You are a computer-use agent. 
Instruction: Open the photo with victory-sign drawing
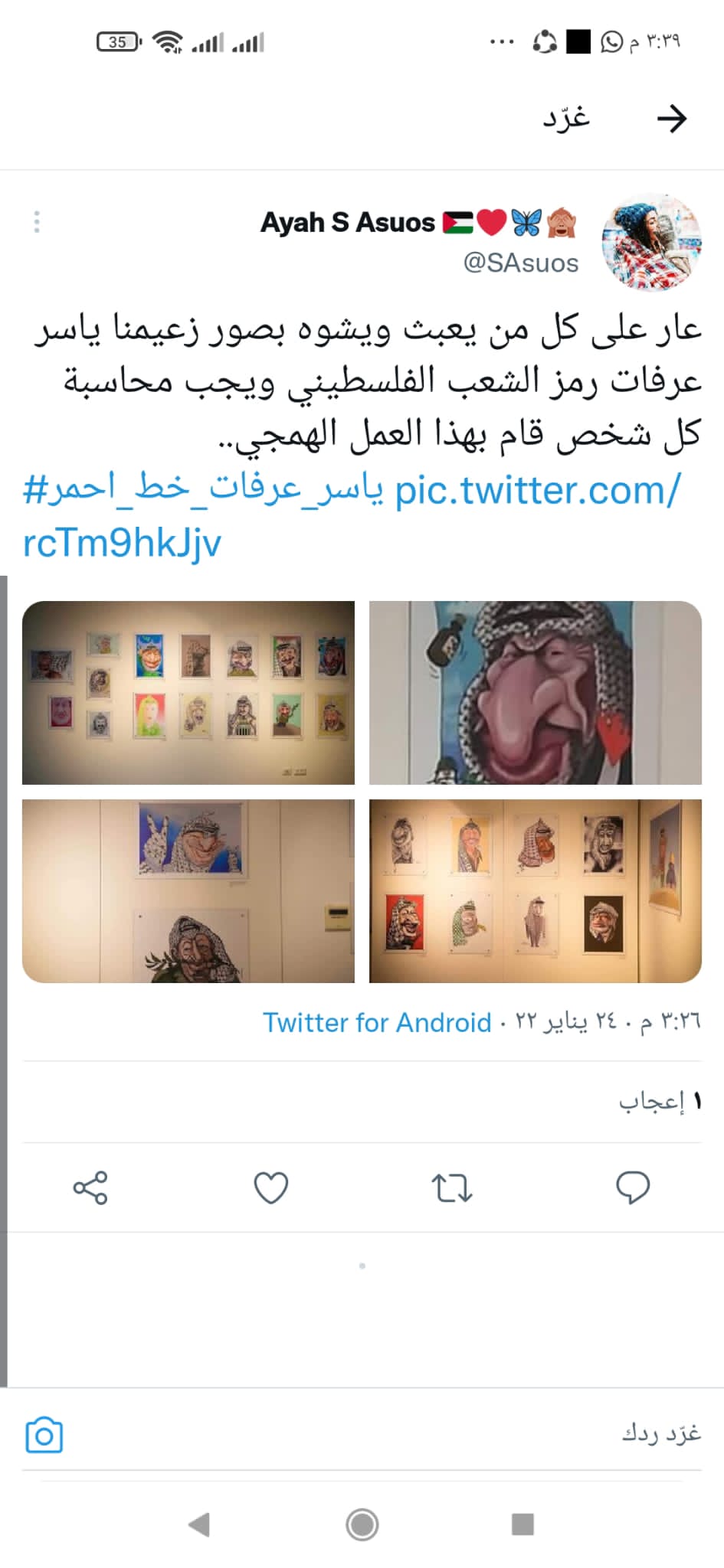tap(188, 890)
